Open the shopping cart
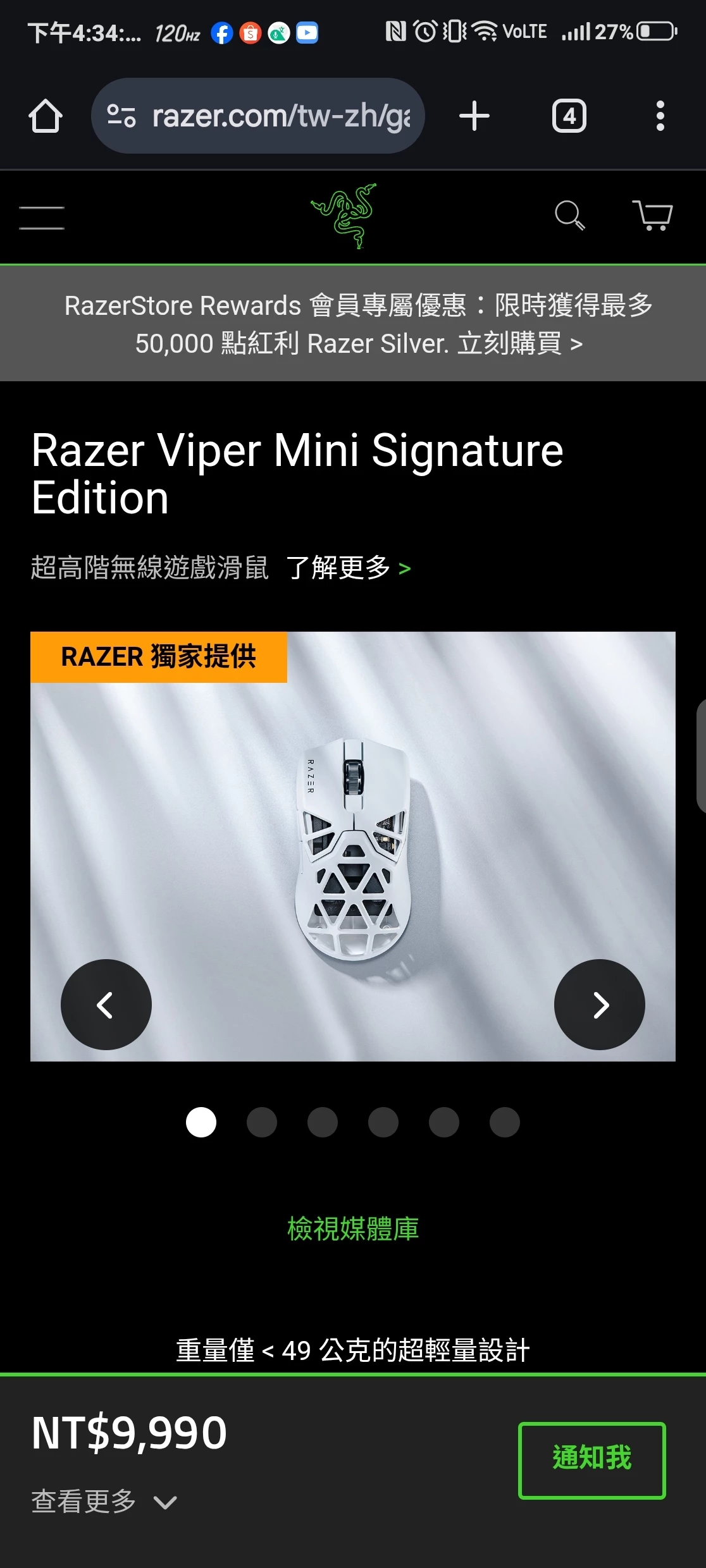The image size is (706, 1568). pyautogui.click(x=652, y=216)
